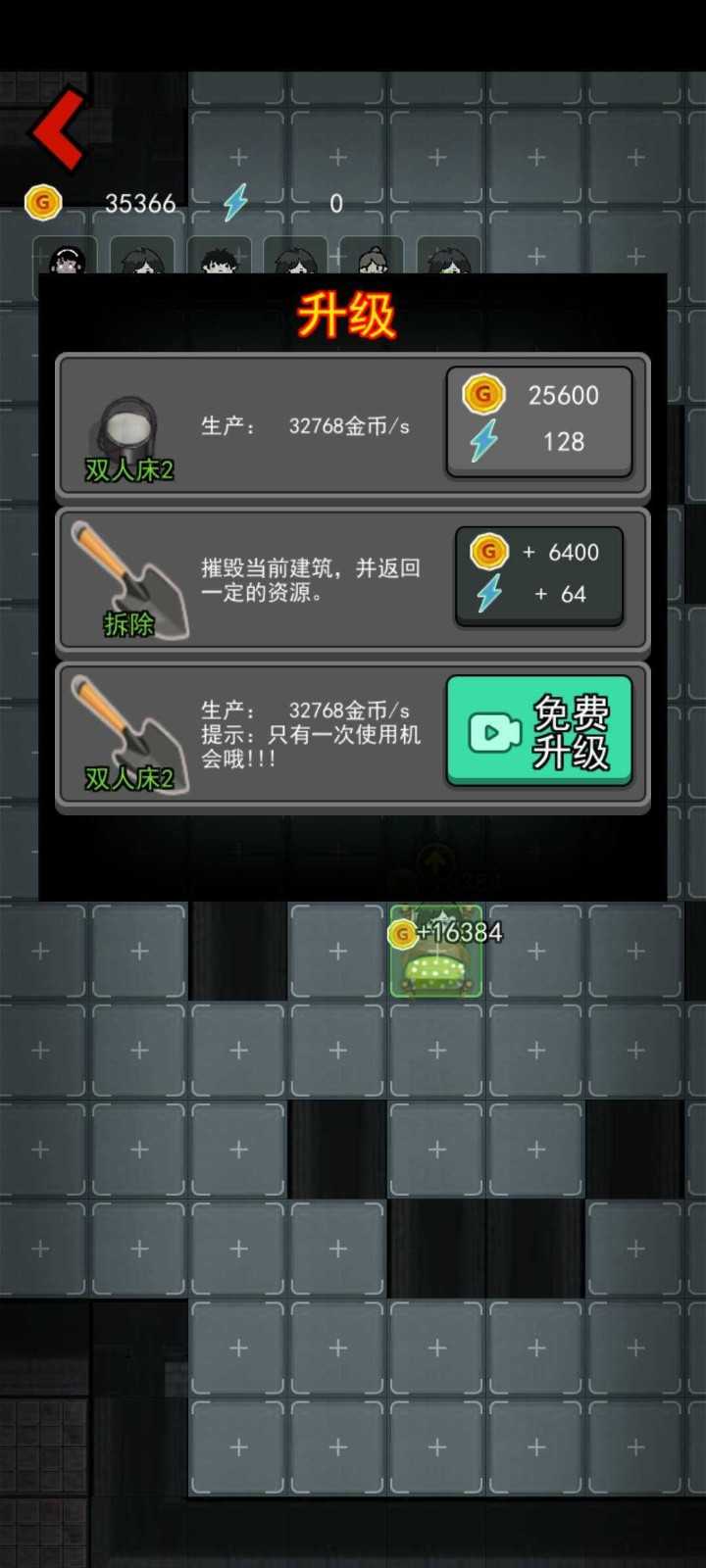Click the coin icon in the +16384 popup
Image resolution: width=706 pixels, height=1568 pixels.
pyautogui.click(x=402, y=934)
